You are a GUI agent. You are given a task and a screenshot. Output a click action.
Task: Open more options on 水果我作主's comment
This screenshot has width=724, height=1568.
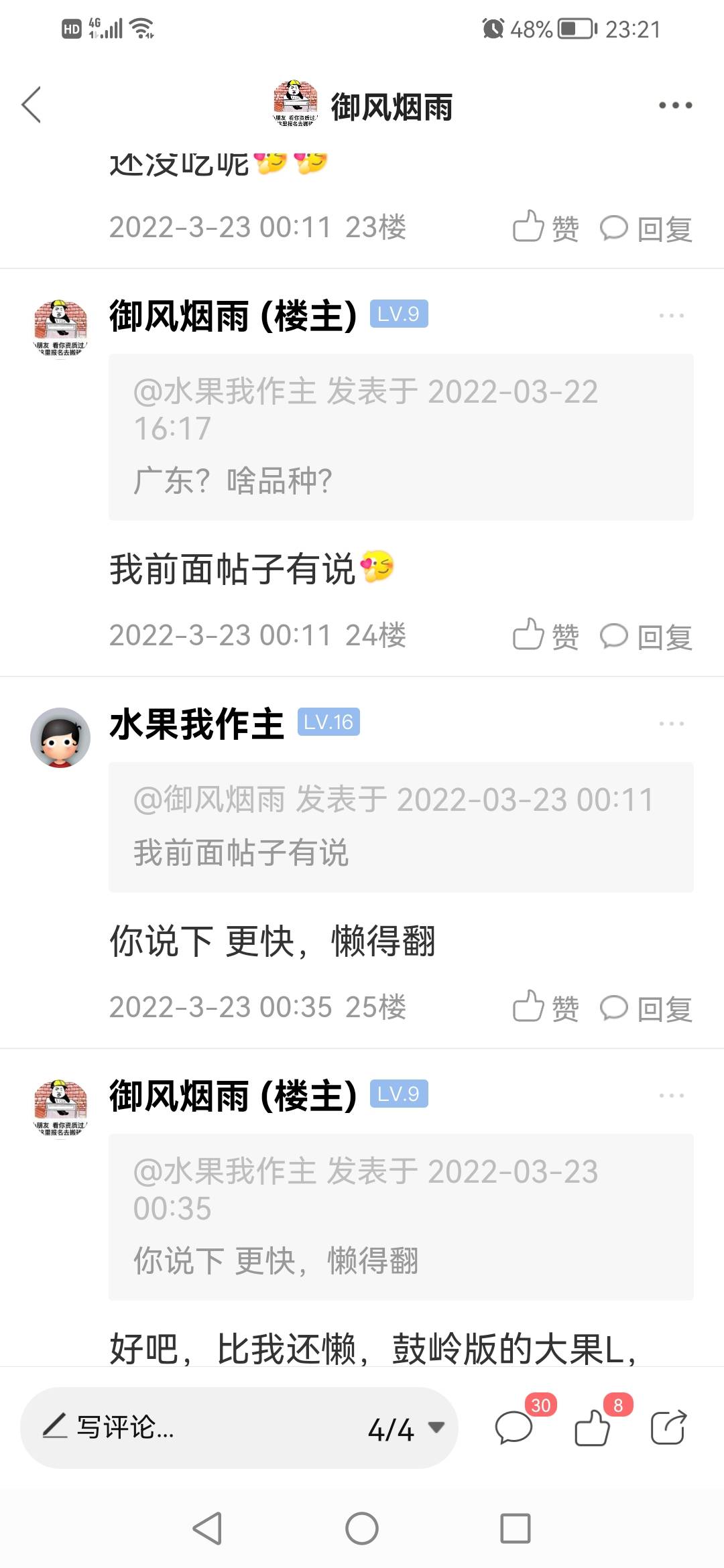click(x=671, y=724)
